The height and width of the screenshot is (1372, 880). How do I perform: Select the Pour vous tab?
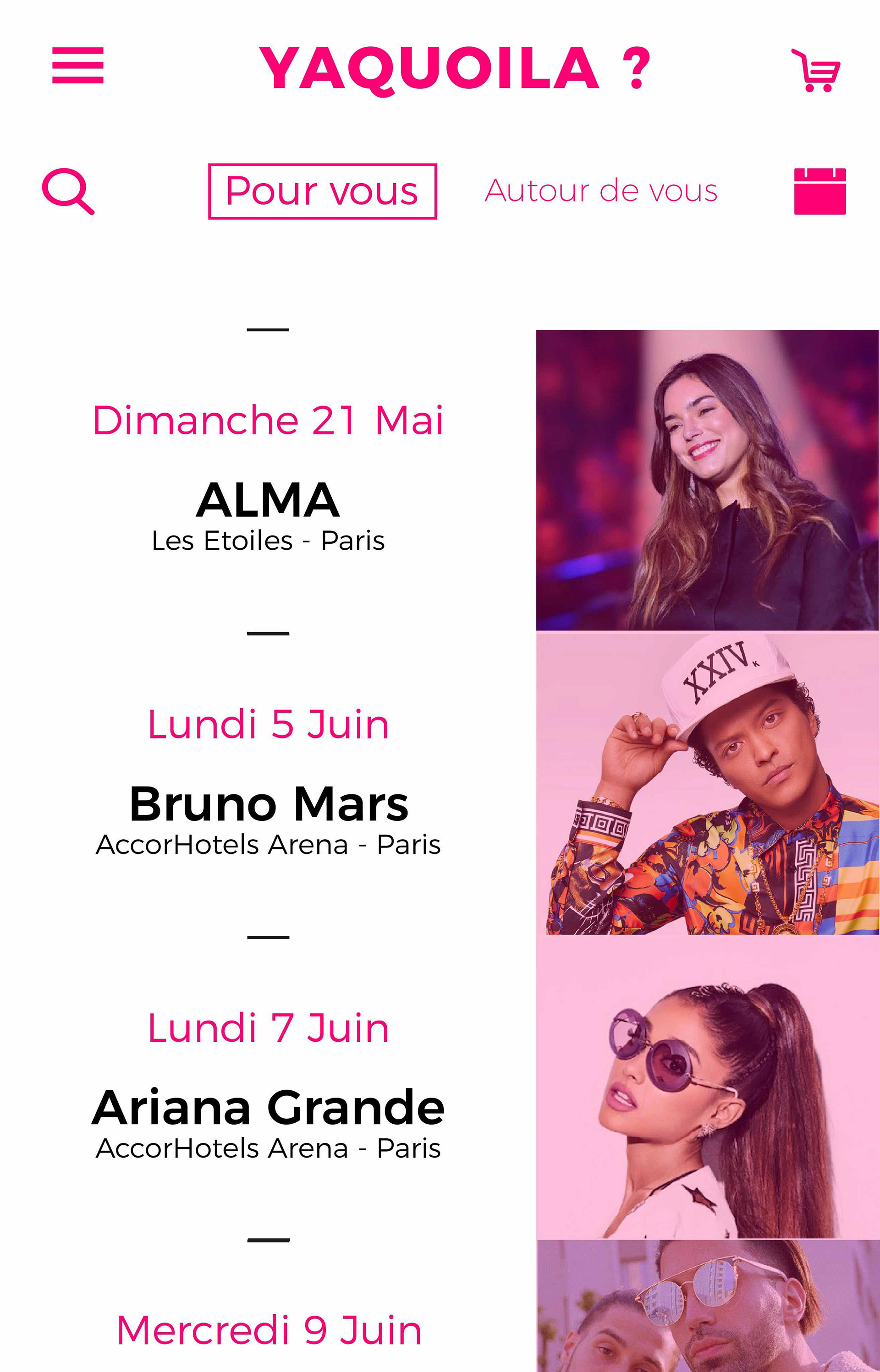point(322,191)
